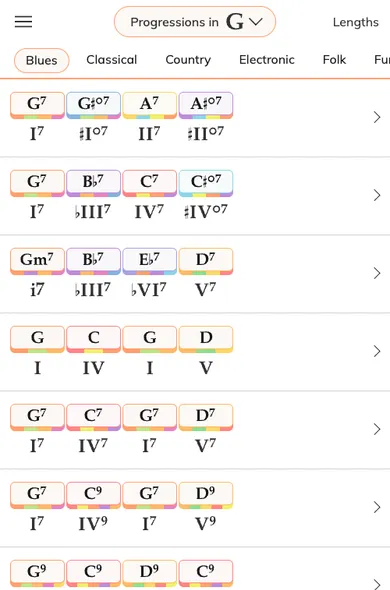390x590 pixels.
Task: Open the G7 B♭7 C7 C♯°7 progression
Action: (x=195, y=196)
